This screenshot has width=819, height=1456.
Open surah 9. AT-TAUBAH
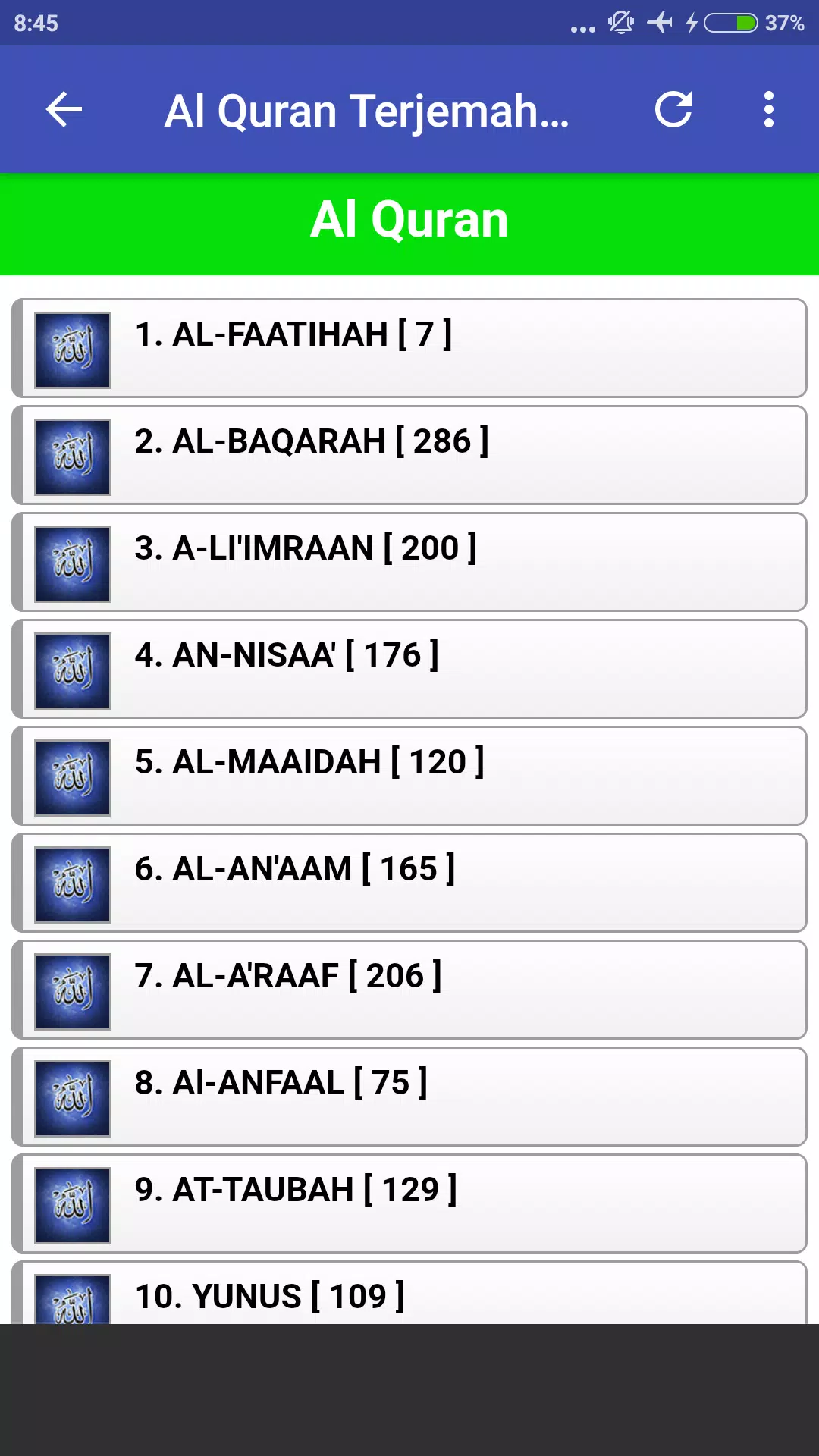[409, 1203]
